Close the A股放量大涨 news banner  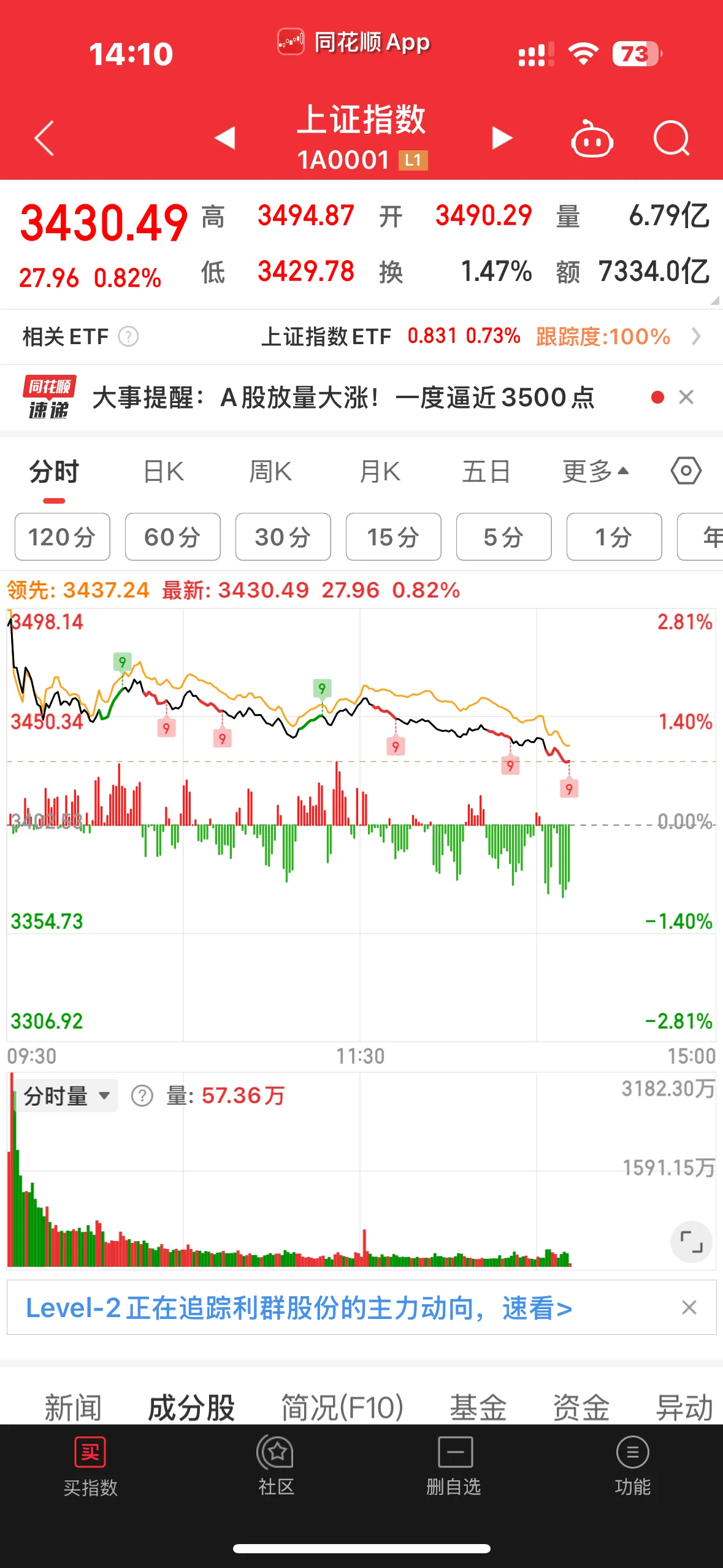pos(686,398)
